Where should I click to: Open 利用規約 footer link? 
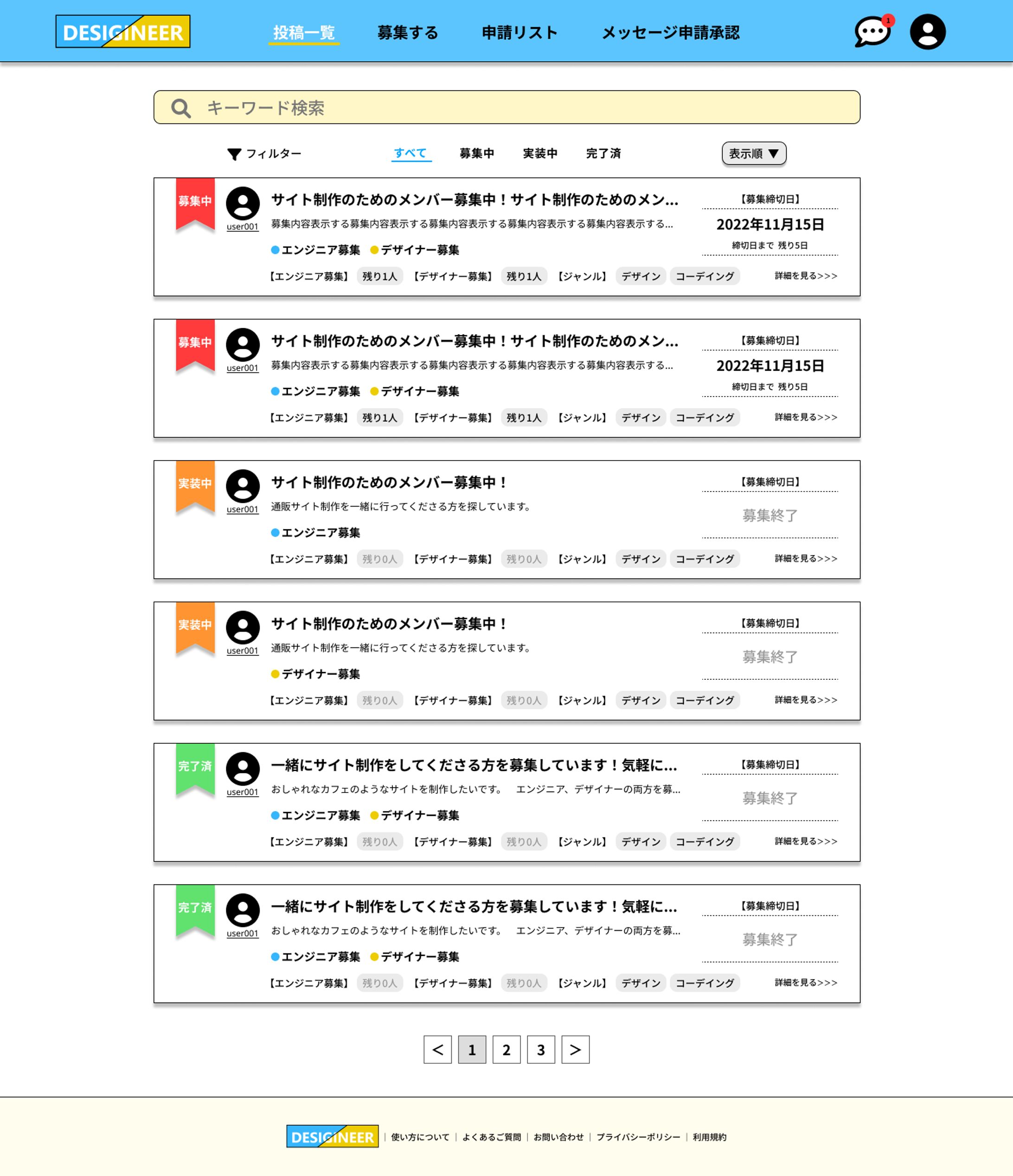point(709,1137)
